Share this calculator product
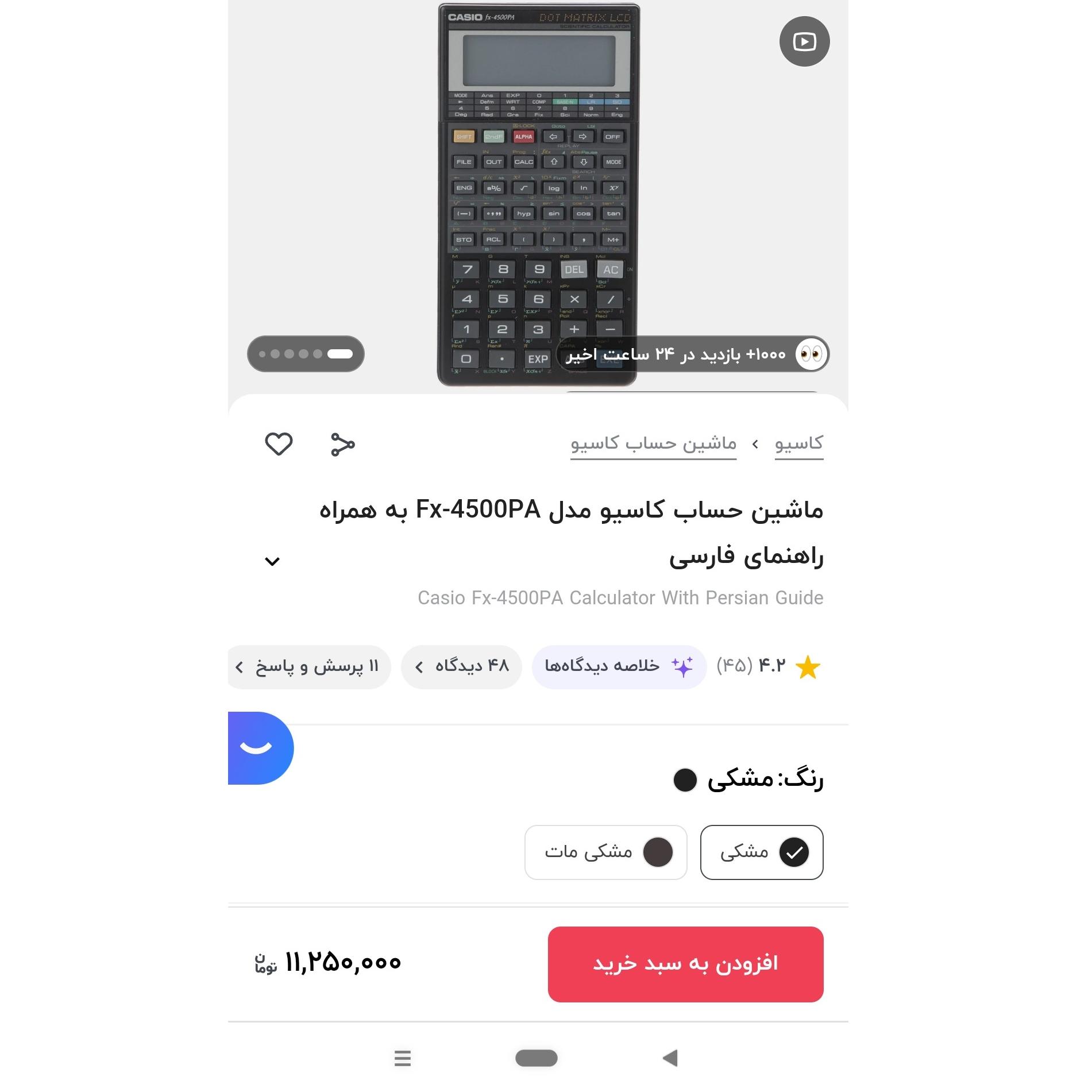1092x1092 pixels. (x=343, y=444)
